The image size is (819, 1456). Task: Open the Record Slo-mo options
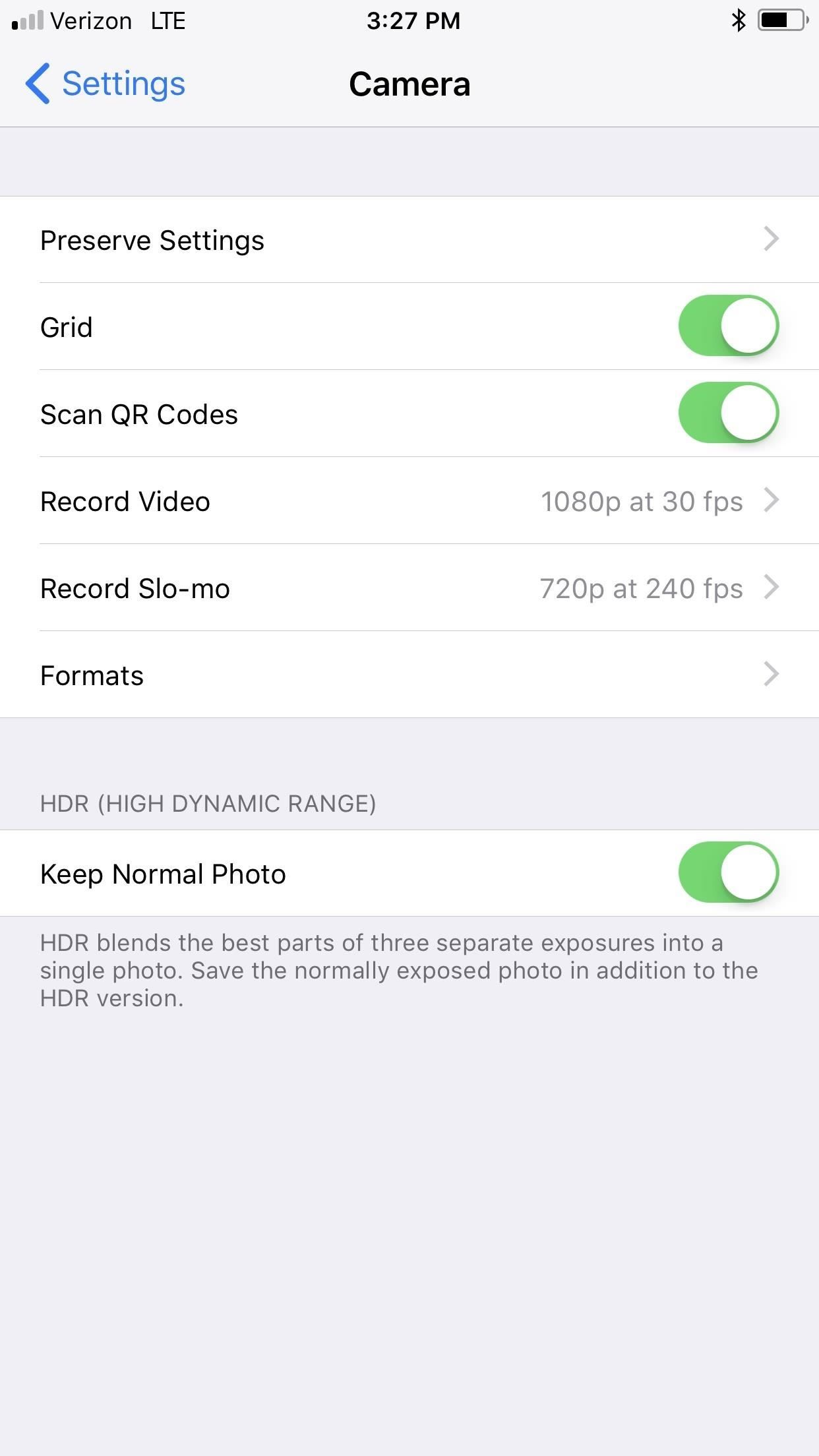point(409,588)
